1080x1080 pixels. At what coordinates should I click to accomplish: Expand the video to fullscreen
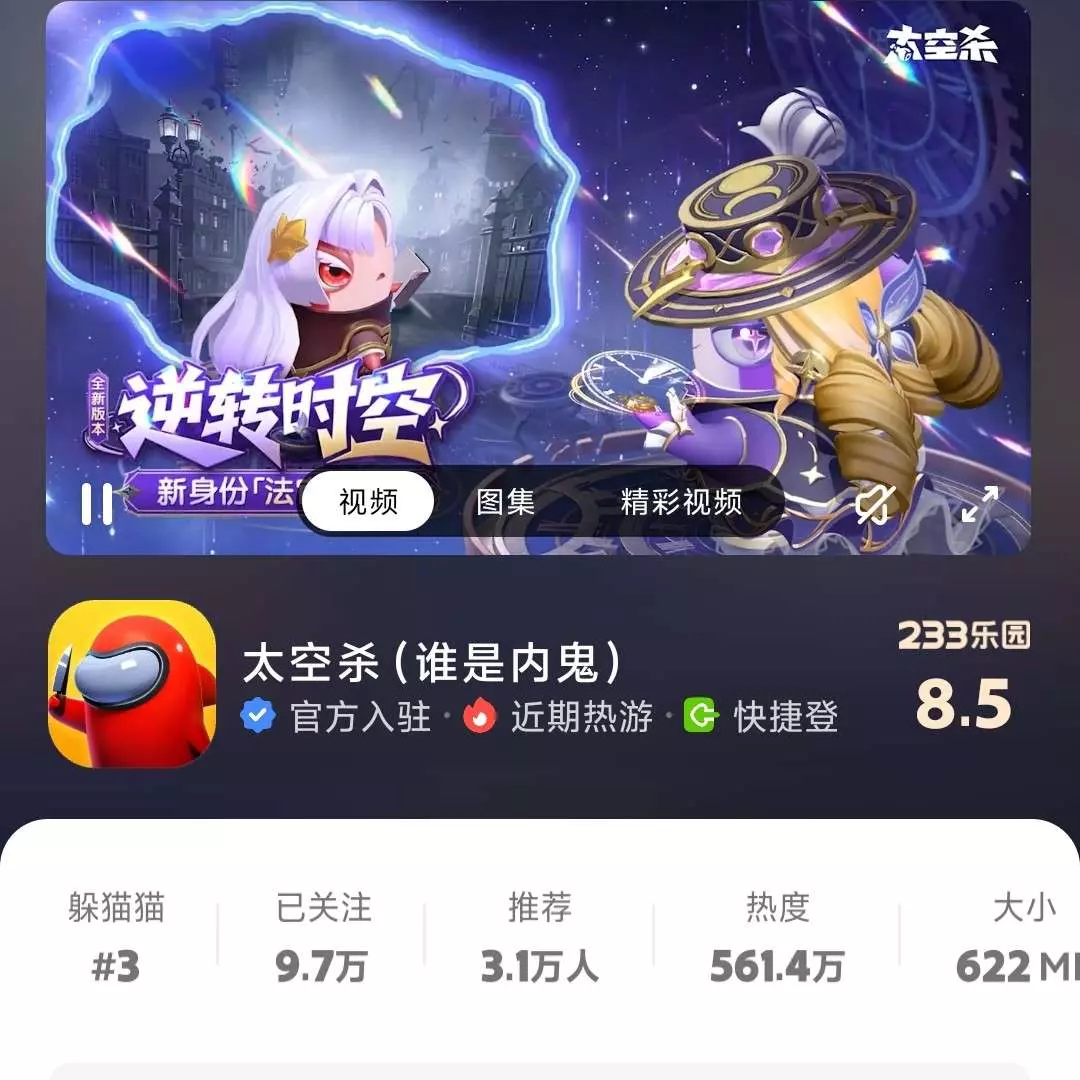(x=979, y=504)
